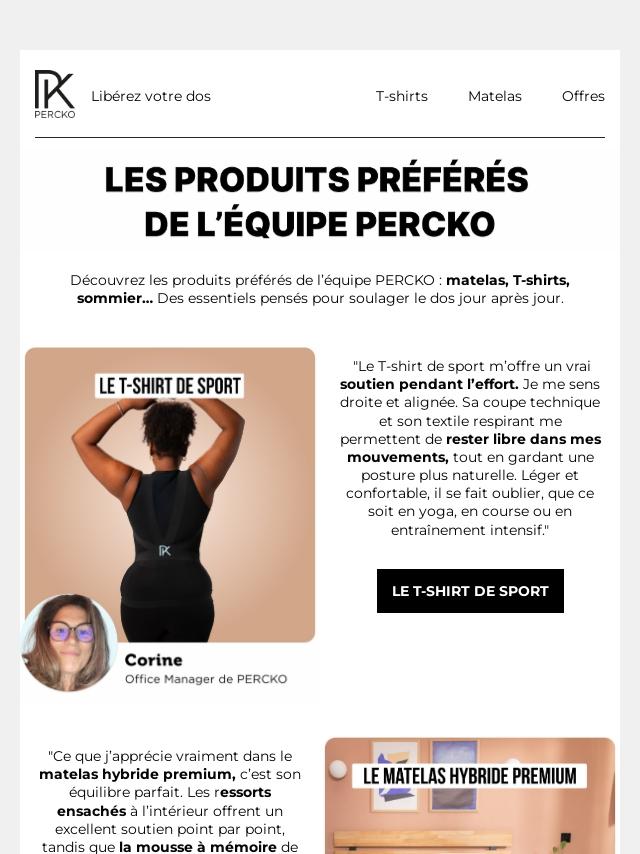
Task: Open the sport T-shirt product image
Action: (170, 495)
